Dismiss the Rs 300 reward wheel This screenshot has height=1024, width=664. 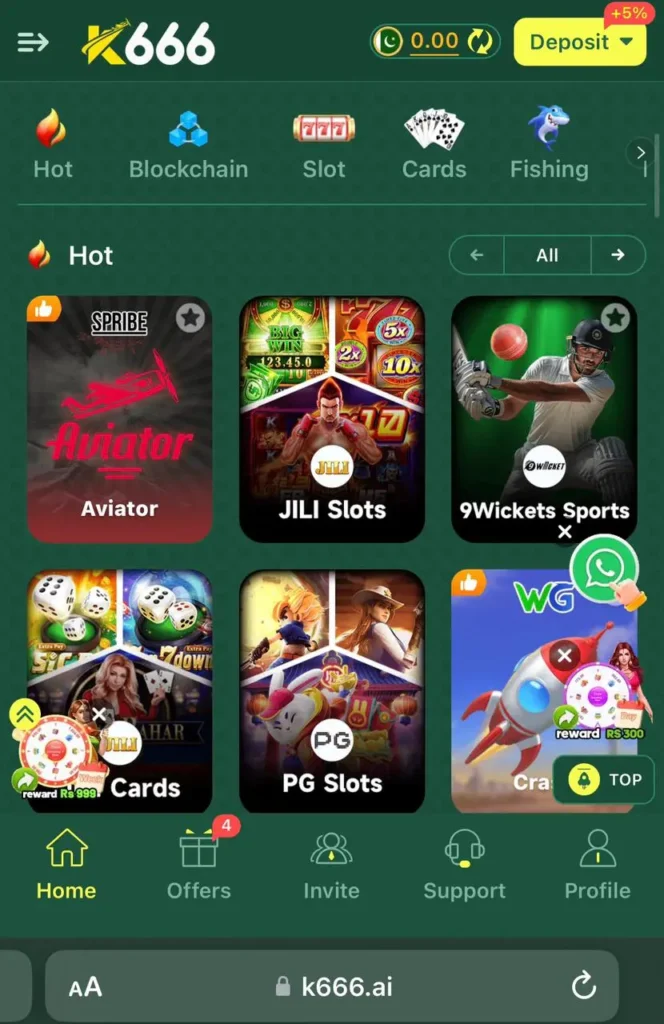pos(565,656)
